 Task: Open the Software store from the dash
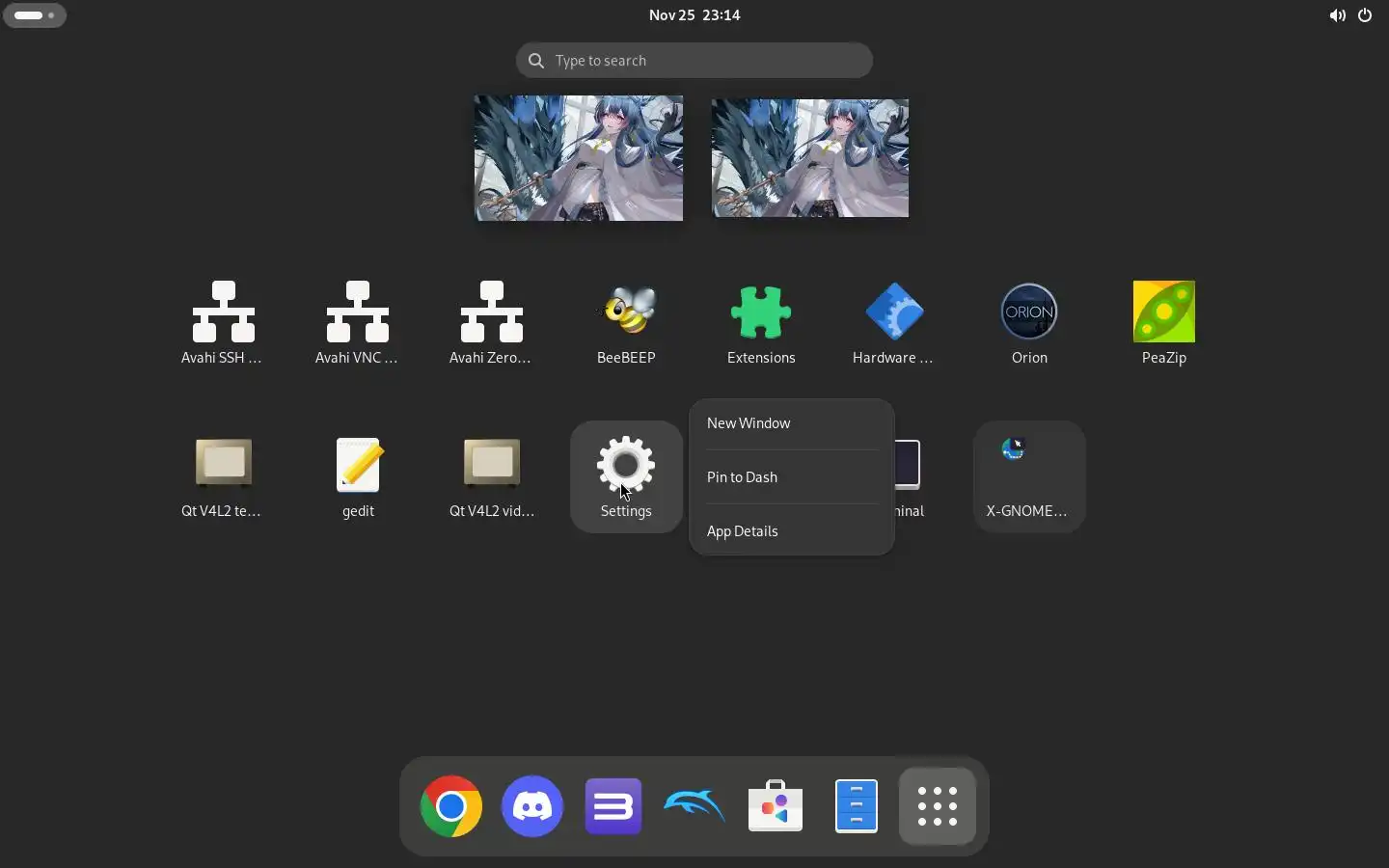pos(776,806)
